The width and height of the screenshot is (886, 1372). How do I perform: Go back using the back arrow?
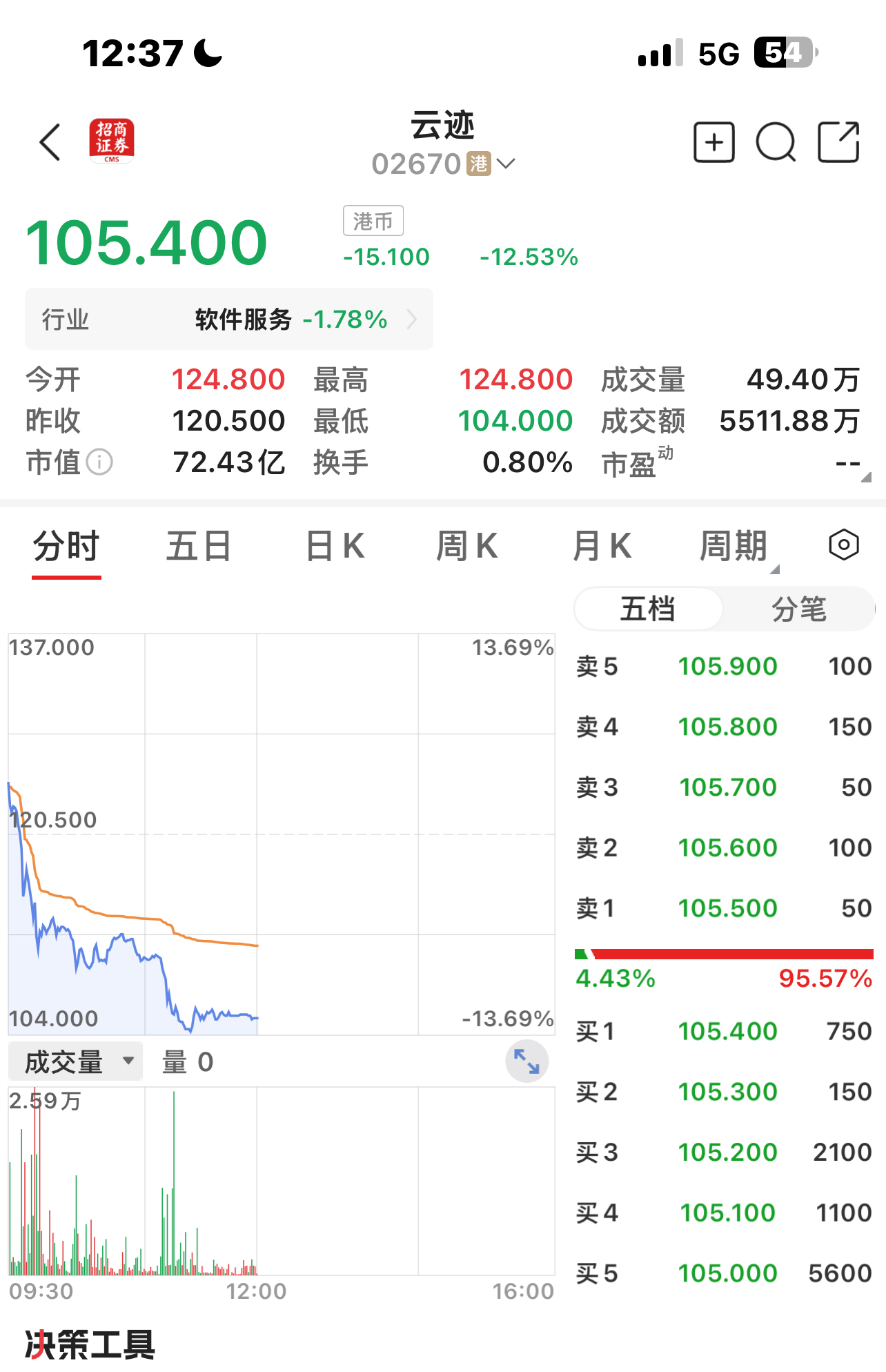tap(50, 143)
